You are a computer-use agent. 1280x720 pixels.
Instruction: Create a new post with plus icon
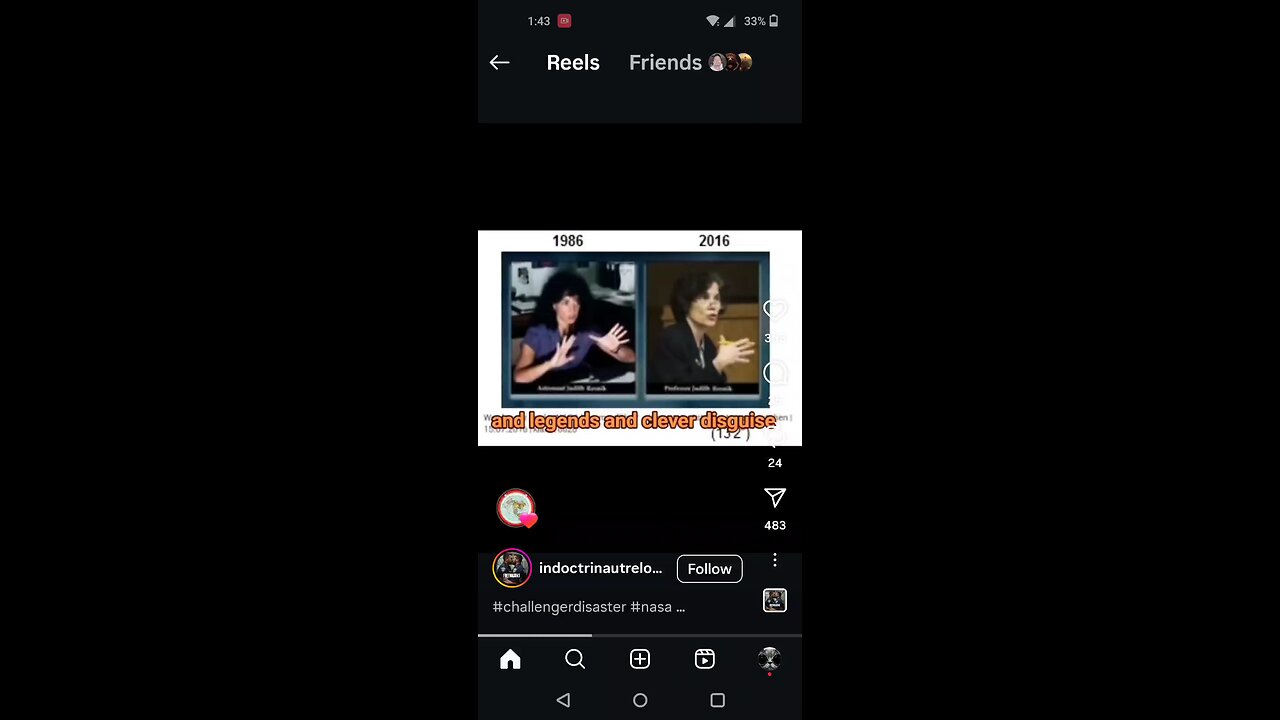click(x=640, y=659)
